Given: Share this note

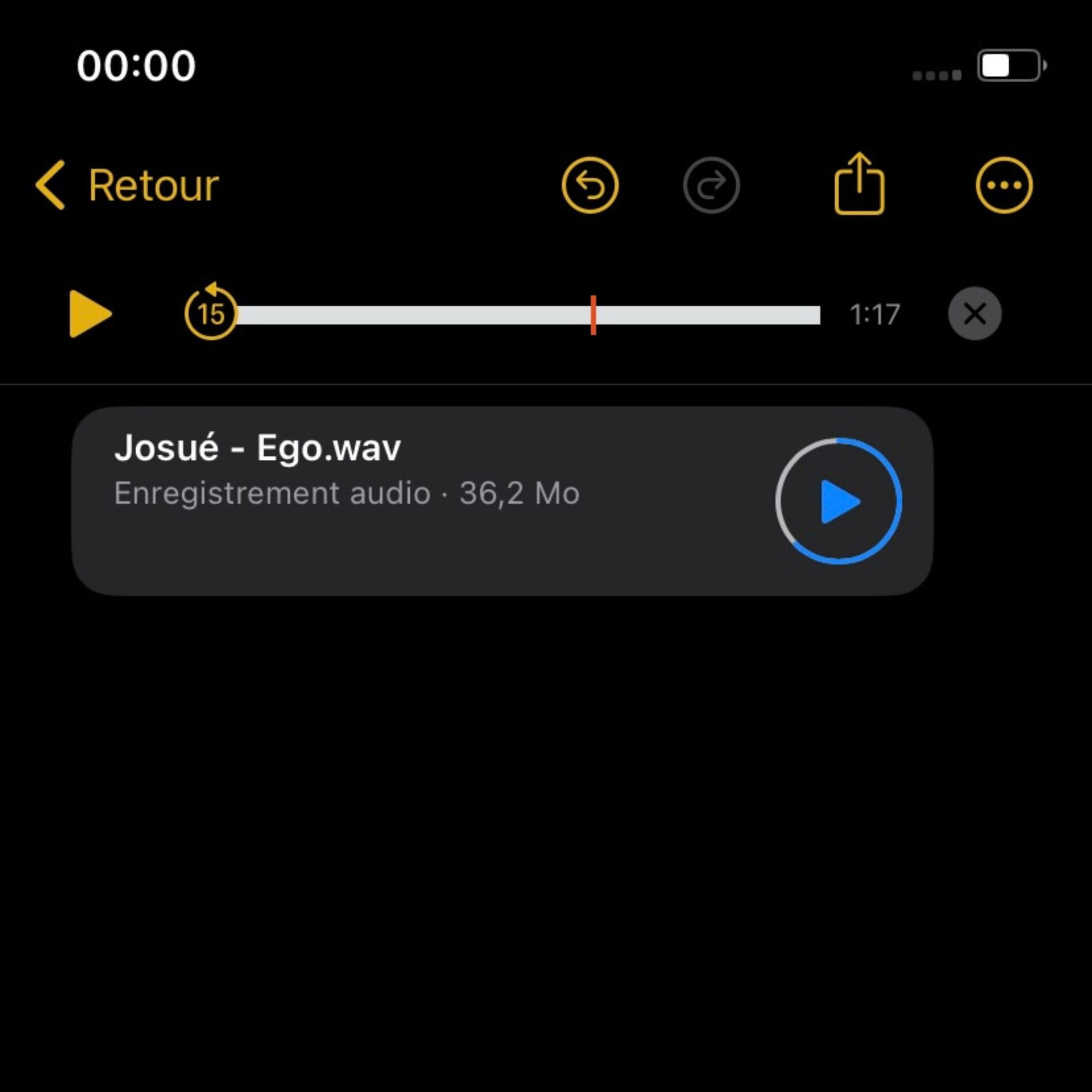Looking at the screenshot, I should pyautogui.click(x=859, y=184).
